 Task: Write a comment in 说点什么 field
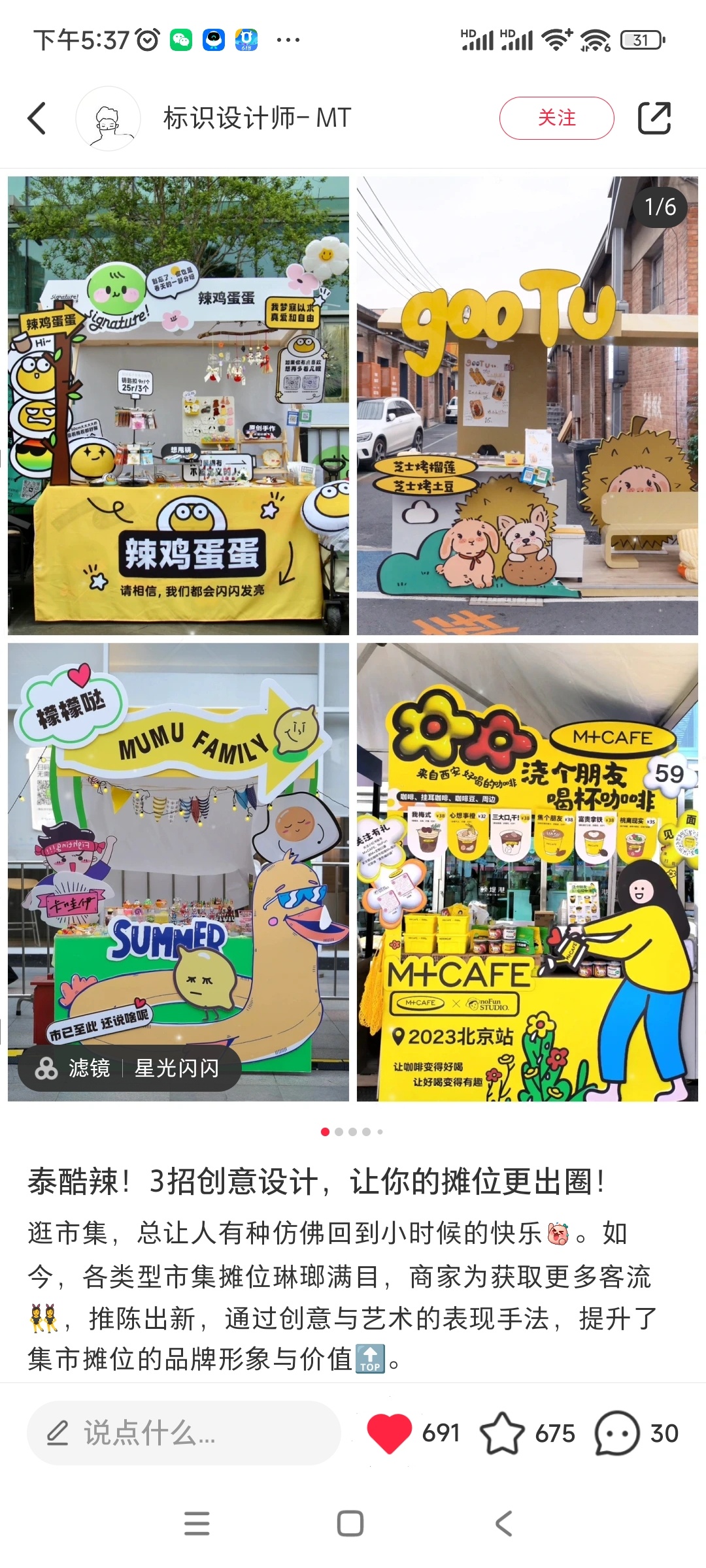pos(183,1433)
